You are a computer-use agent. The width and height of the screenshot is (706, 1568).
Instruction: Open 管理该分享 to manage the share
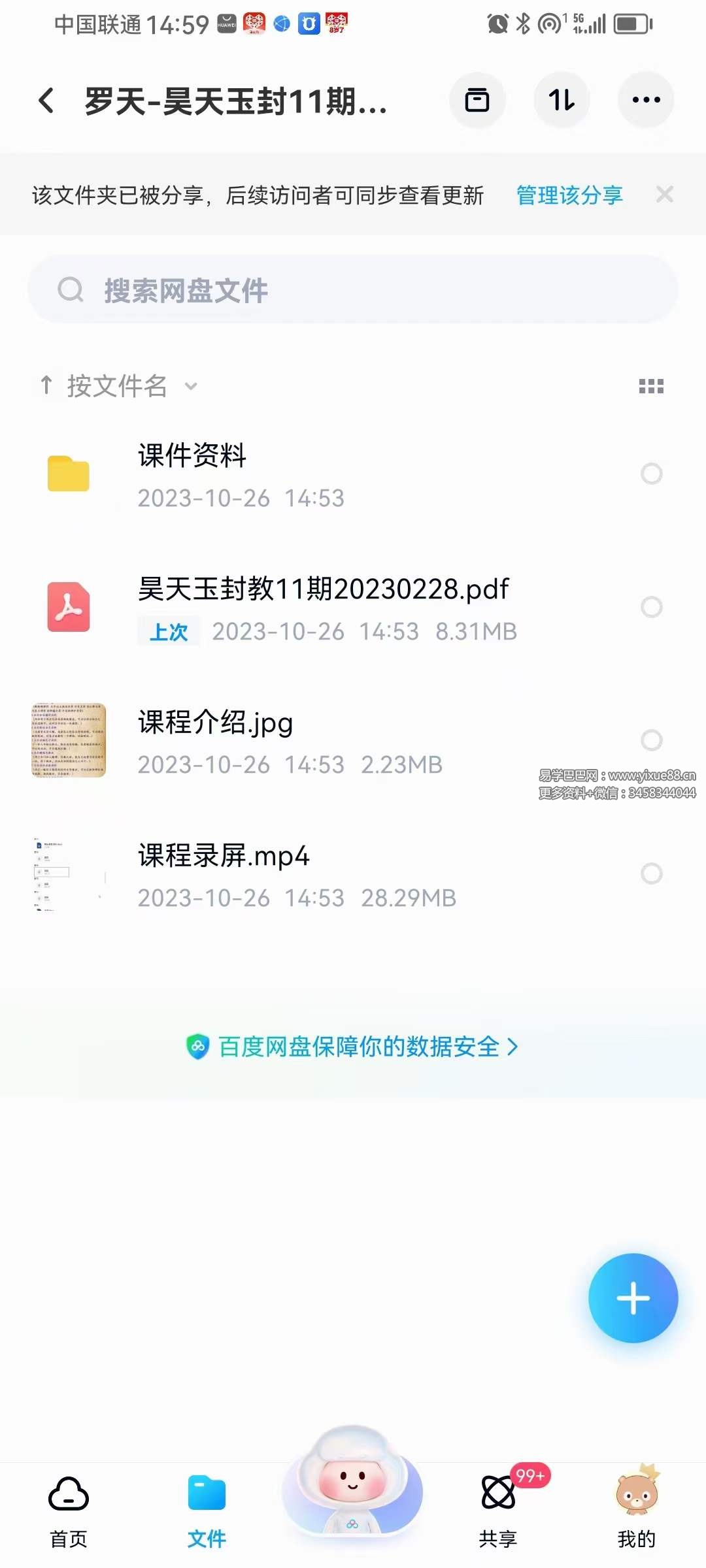tap(568, 195)
